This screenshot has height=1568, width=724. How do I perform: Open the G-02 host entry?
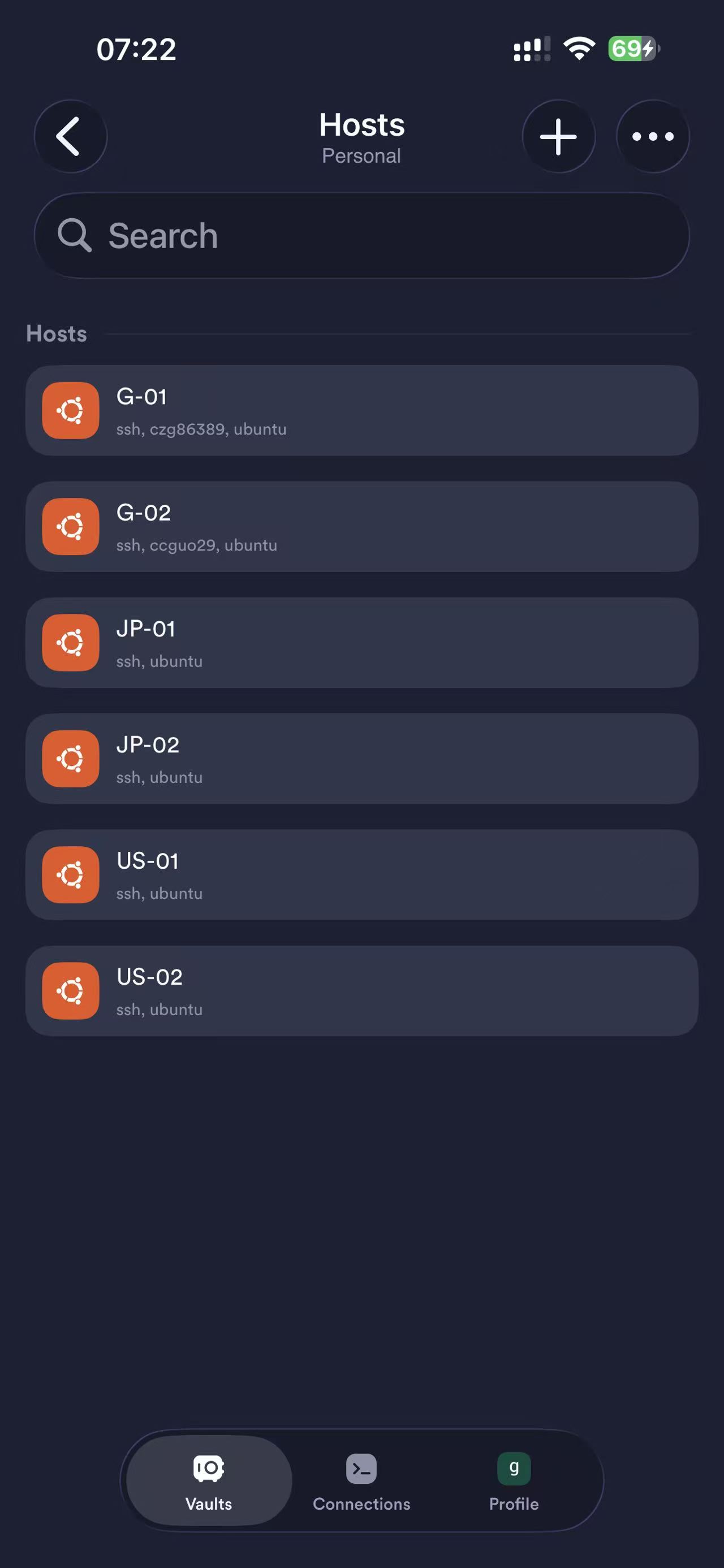tap(361, 526)
